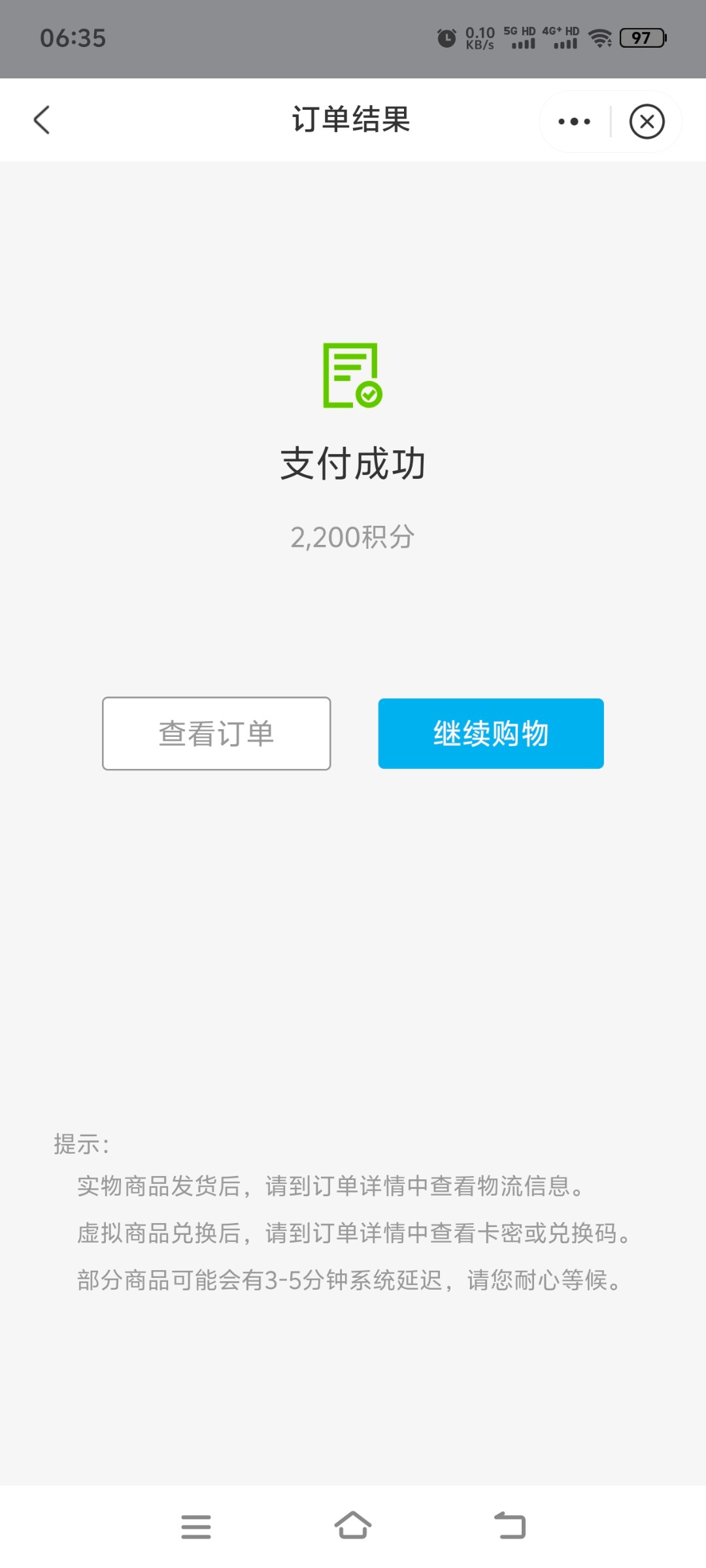
Task: Close the mini program with X
Action: [x=647, y=122]
